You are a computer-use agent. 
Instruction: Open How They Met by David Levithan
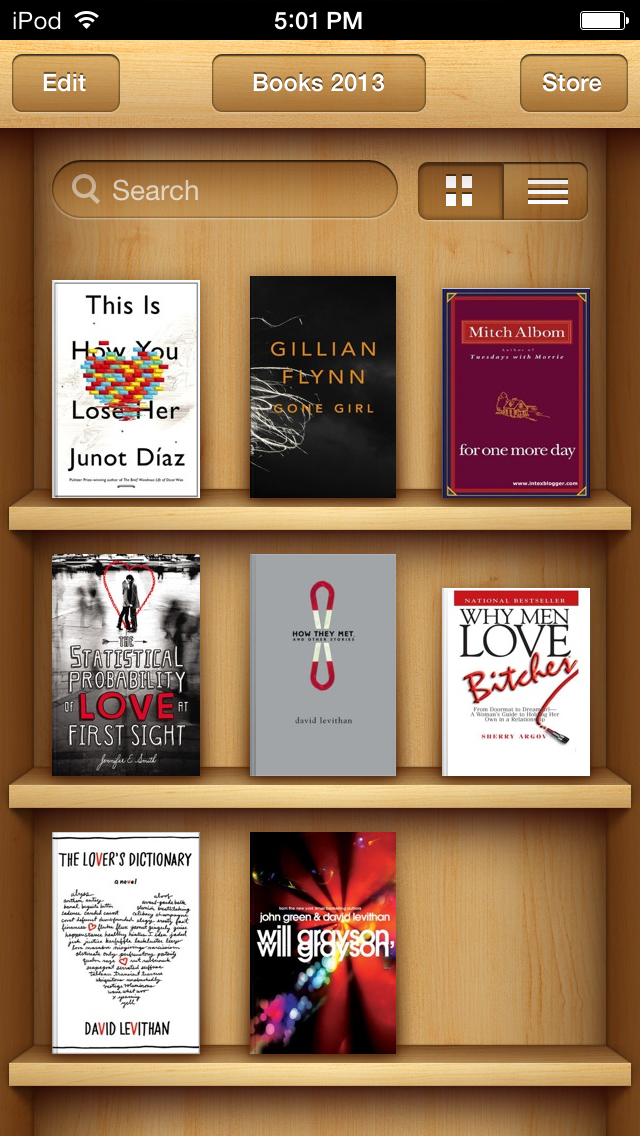(x=323, y=665)
